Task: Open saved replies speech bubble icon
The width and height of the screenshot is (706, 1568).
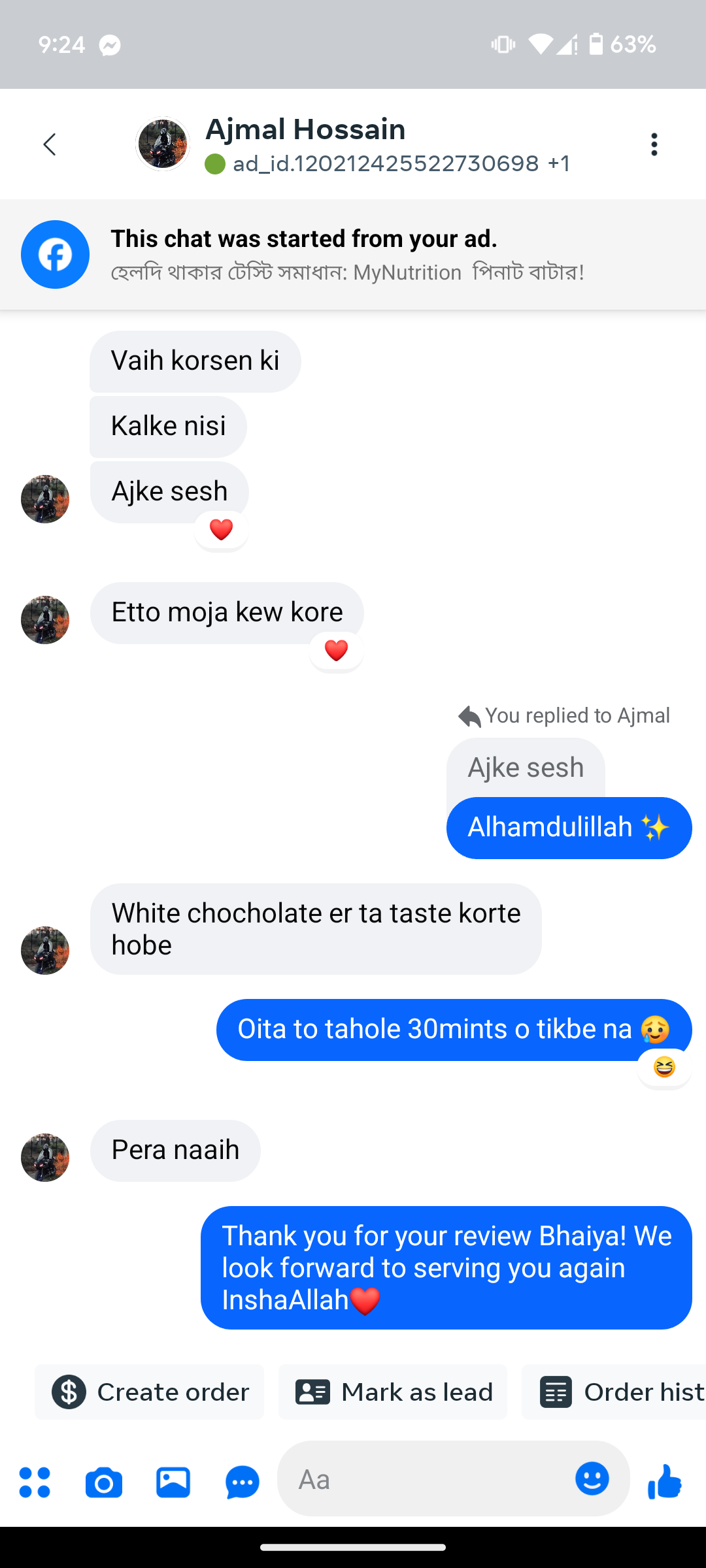Action: 243,1482
